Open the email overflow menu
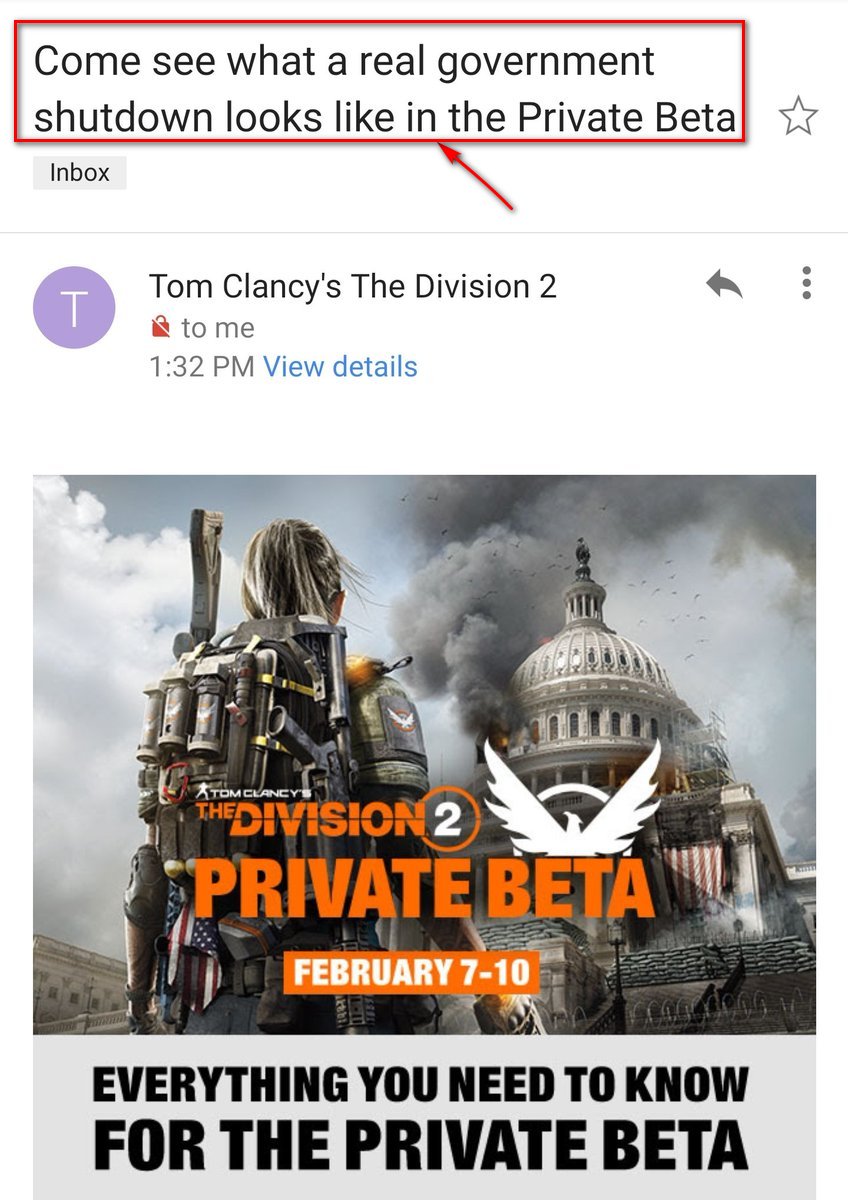The image size is (848, 1200). tap(806, 284)
